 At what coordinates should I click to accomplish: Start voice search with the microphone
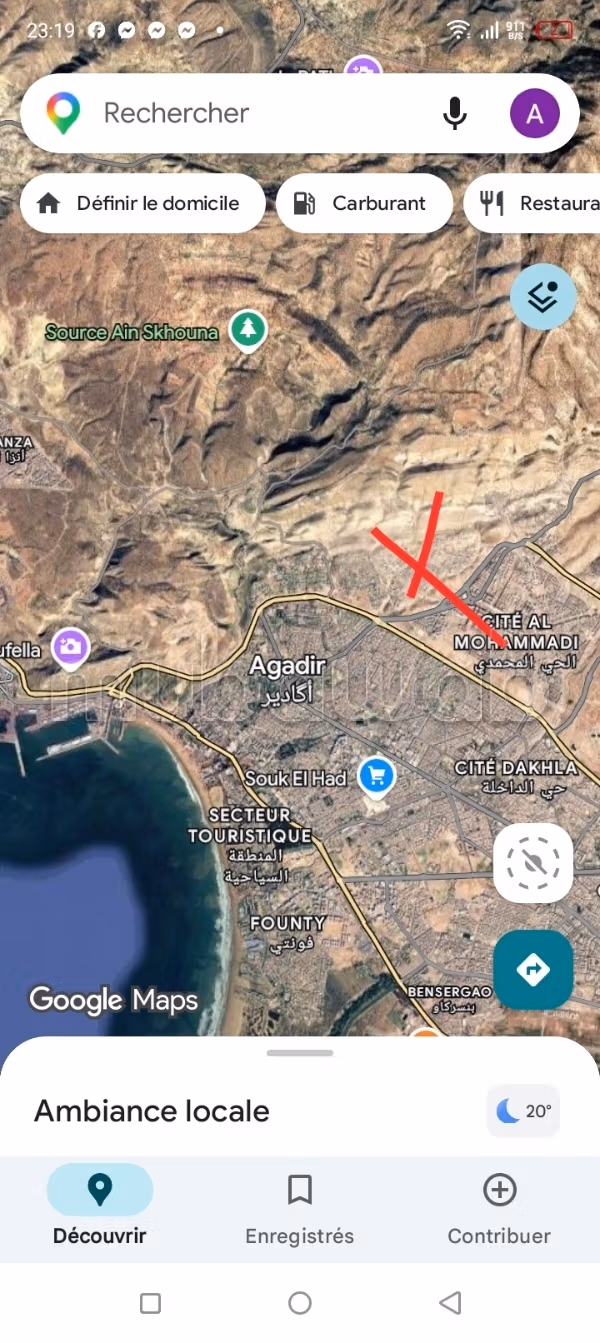pos(455,113)
